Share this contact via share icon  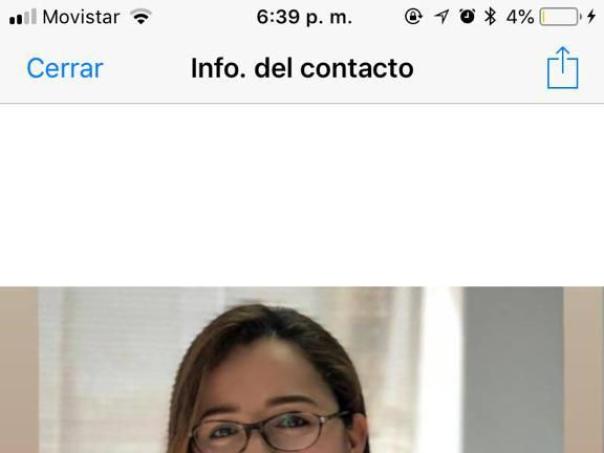pos(562,68)
